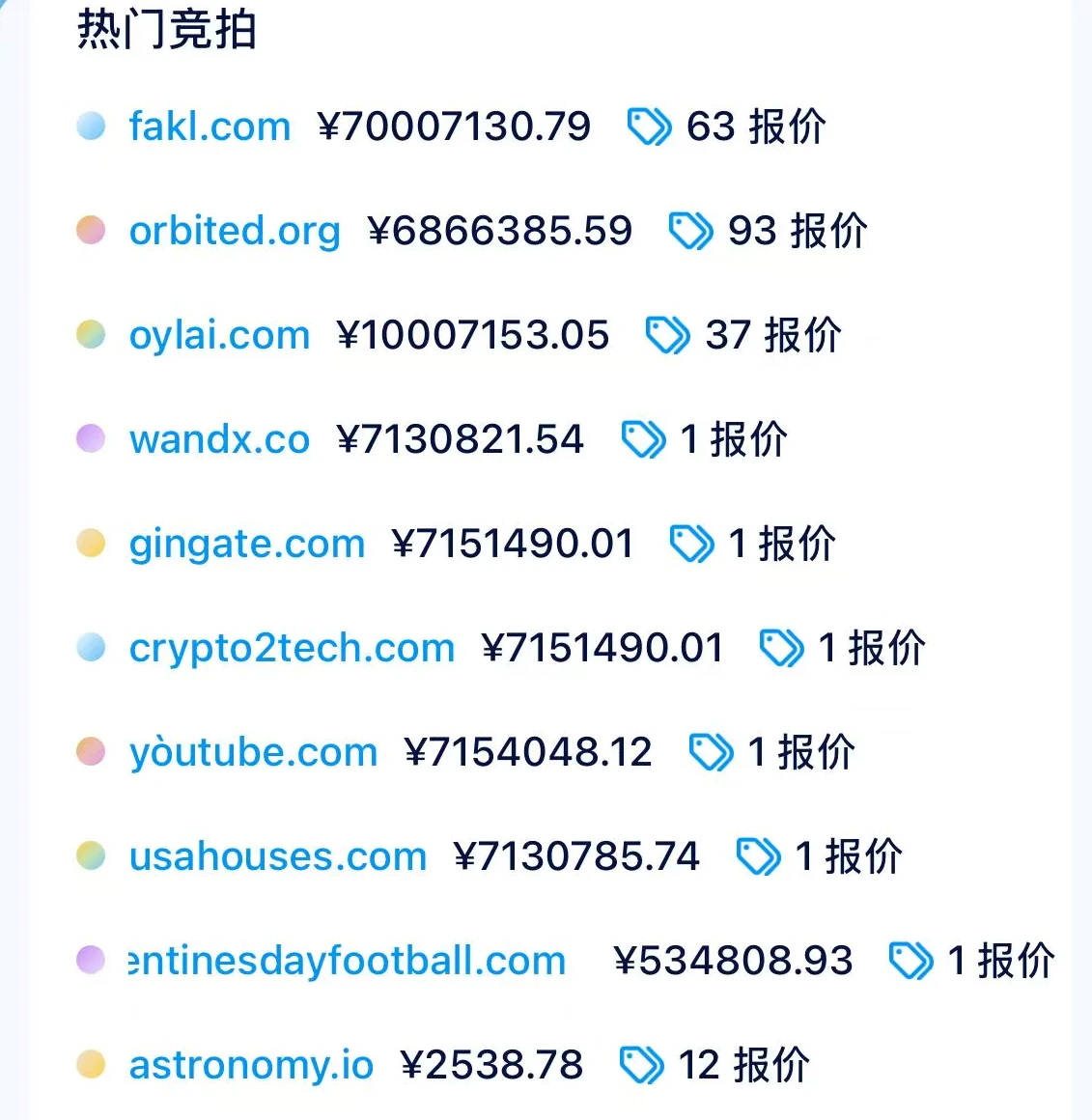View crypto2tech.com domain auction
This screenshot has height=1120, width=1092.
click(x=292, y=648)
